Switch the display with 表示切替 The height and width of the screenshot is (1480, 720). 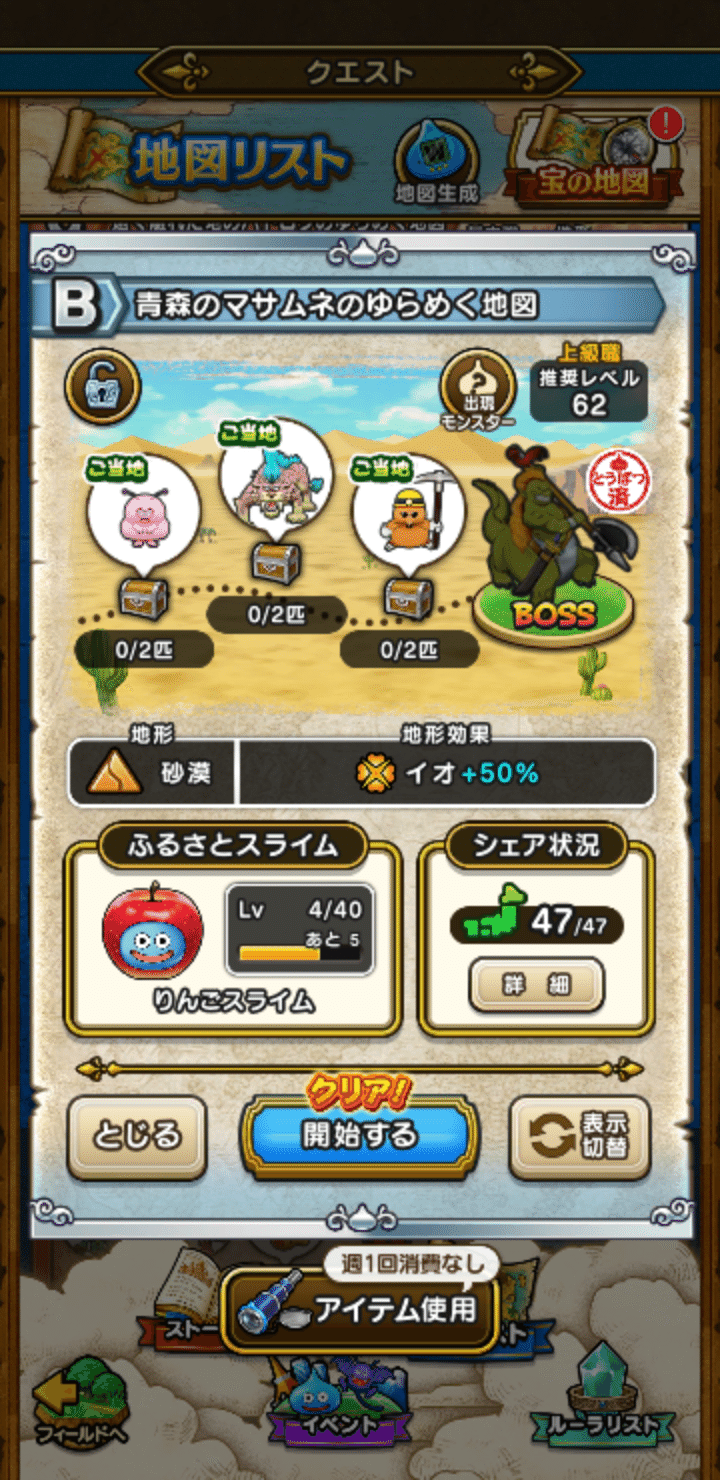(580, 1137)
